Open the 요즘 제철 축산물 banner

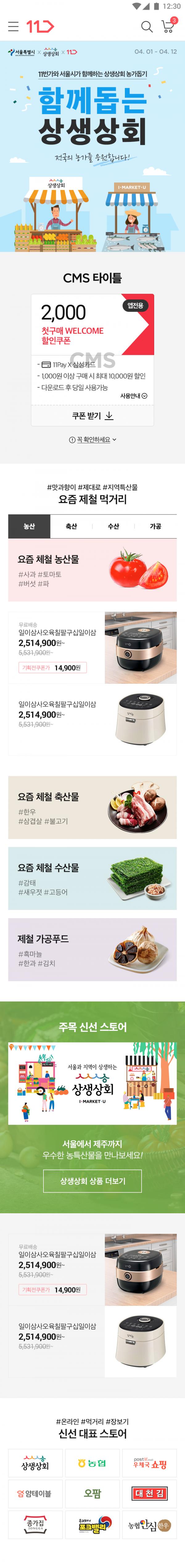[92, 807]
